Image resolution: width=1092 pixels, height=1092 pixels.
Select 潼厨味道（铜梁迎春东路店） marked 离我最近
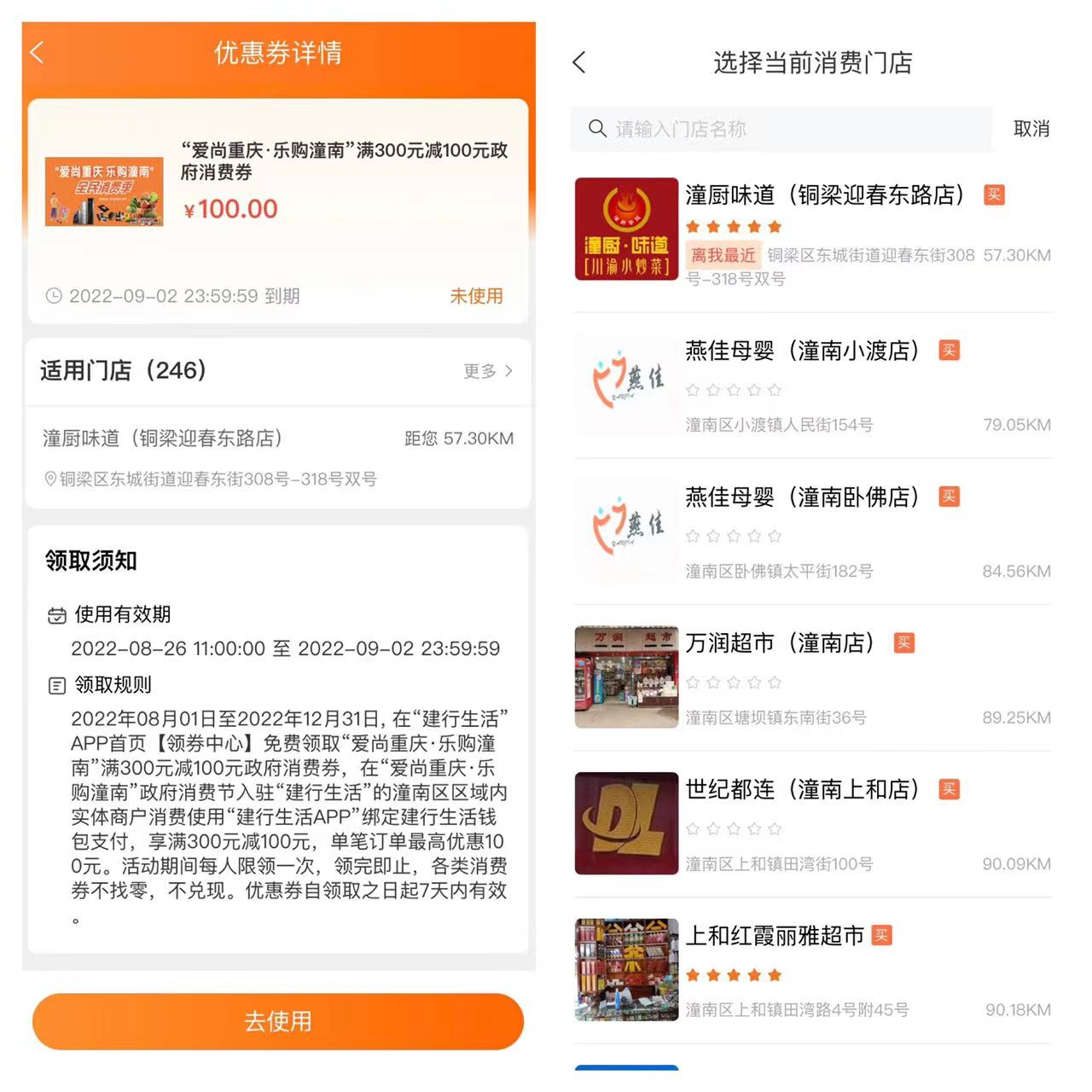click(810, 229)
